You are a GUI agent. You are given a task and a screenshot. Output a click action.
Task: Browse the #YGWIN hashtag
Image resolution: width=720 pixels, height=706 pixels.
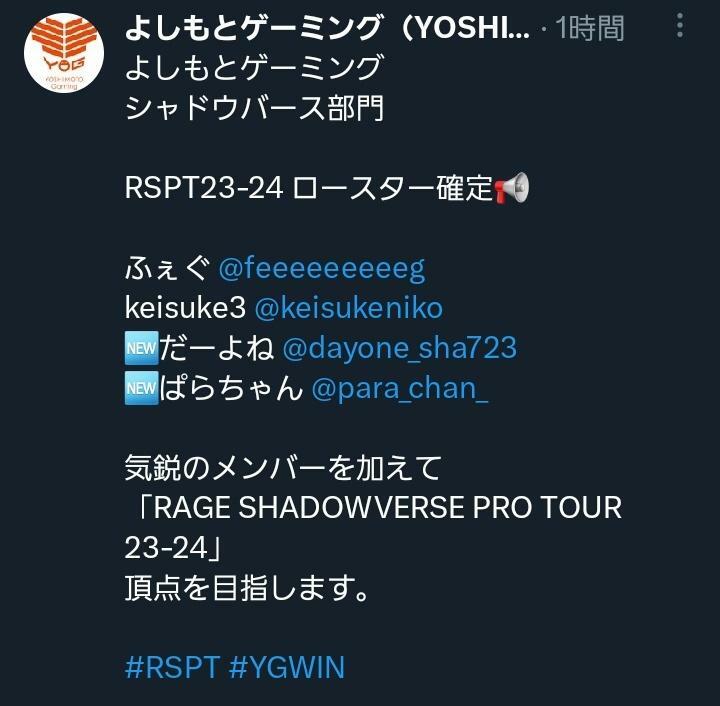point(287,667)
